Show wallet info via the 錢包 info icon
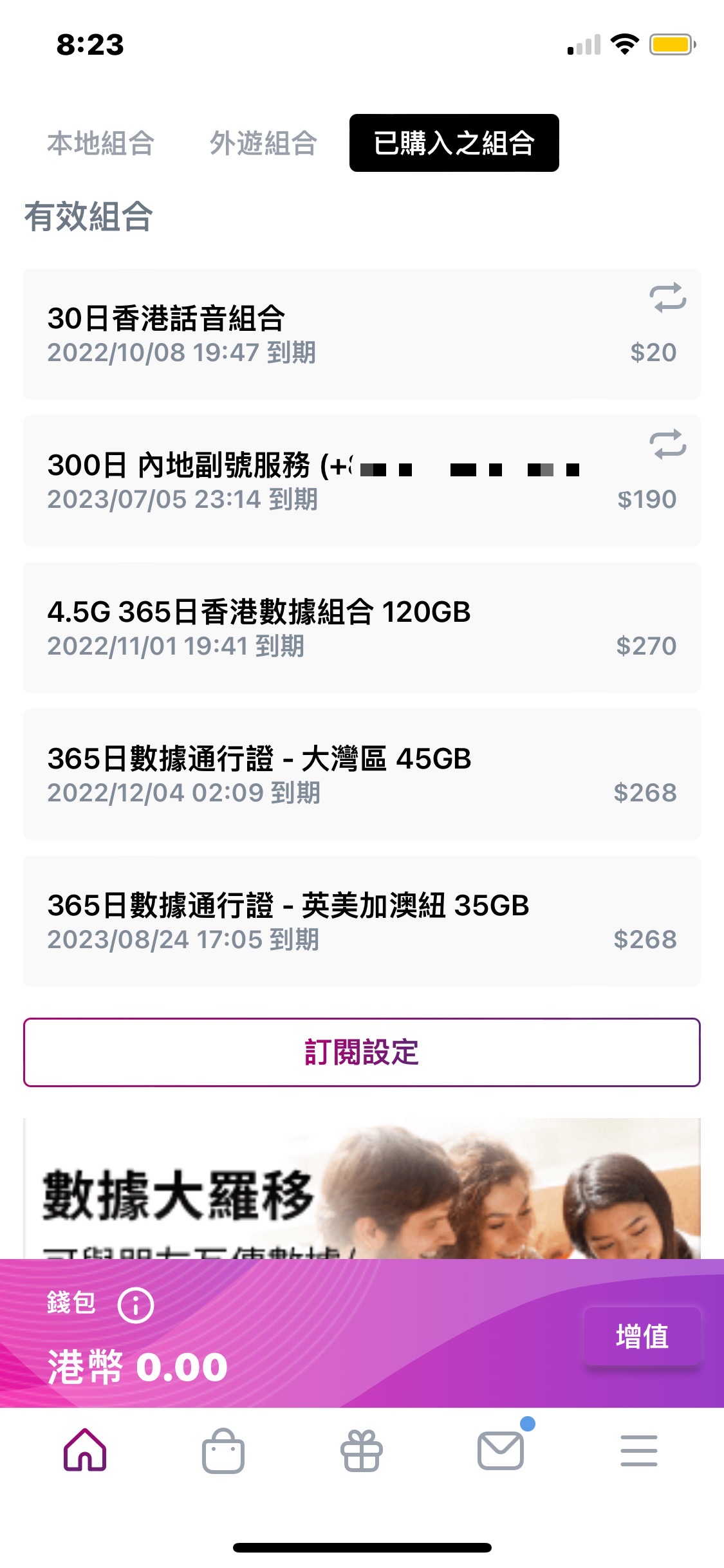Image resolution: width=724 pixels, height=1568 pixels. coord(136,1305)
